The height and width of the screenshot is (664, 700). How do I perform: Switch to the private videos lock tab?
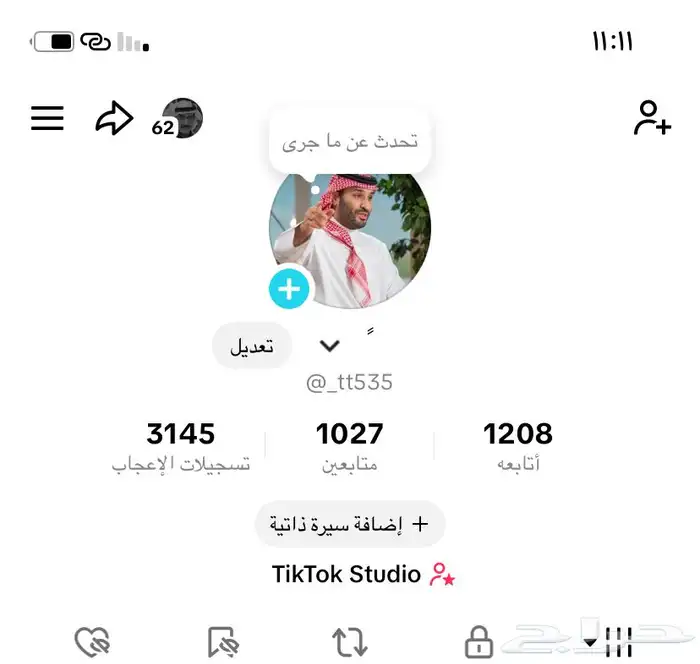479,641
